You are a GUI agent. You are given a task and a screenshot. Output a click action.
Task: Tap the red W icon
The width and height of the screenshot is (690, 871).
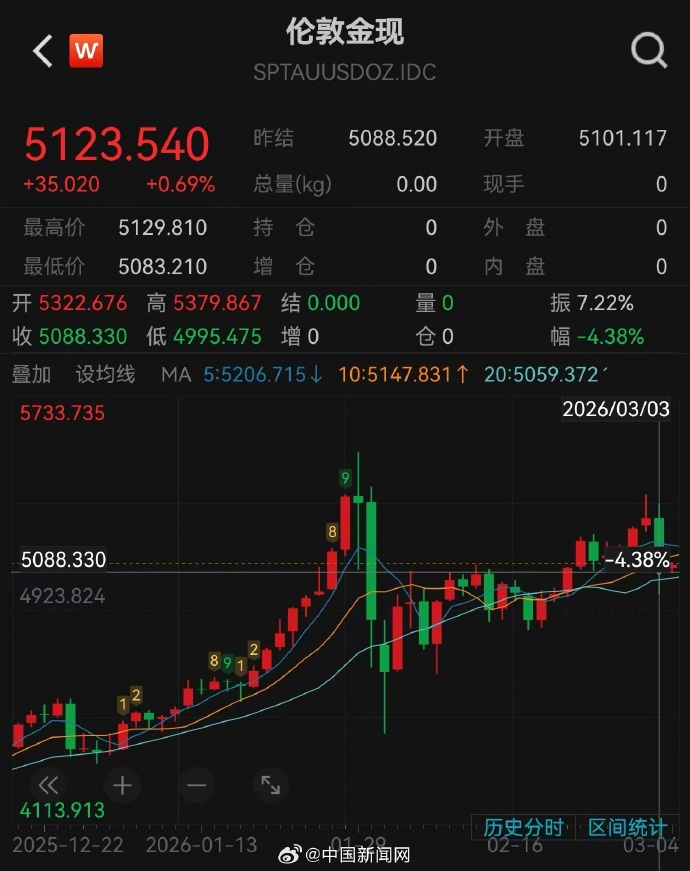[86, 51]
